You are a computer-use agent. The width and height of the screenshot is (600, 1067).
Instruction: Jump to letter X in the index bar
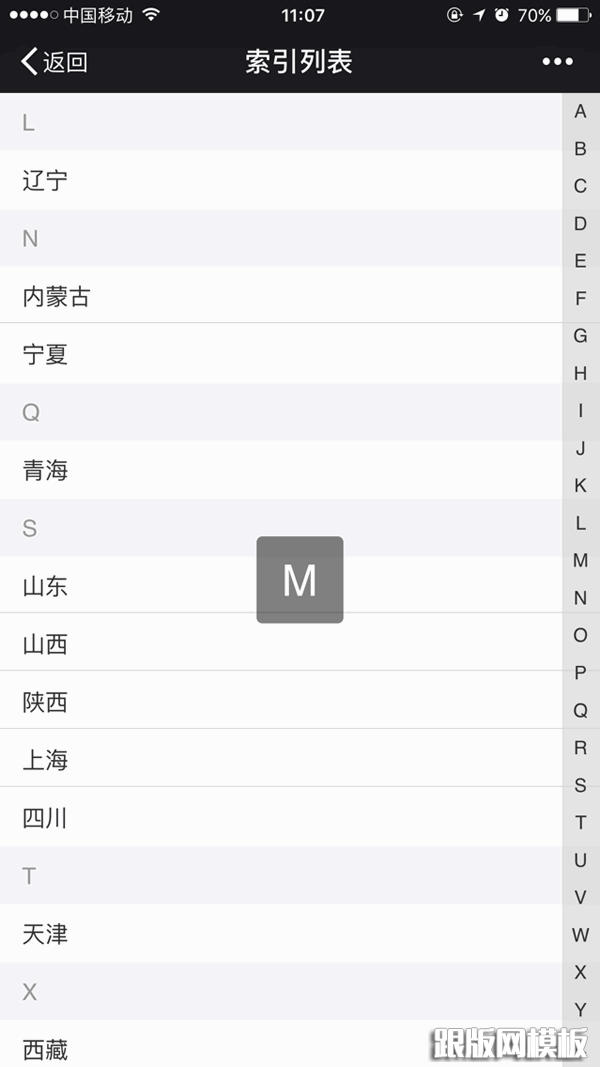point(580,972)
